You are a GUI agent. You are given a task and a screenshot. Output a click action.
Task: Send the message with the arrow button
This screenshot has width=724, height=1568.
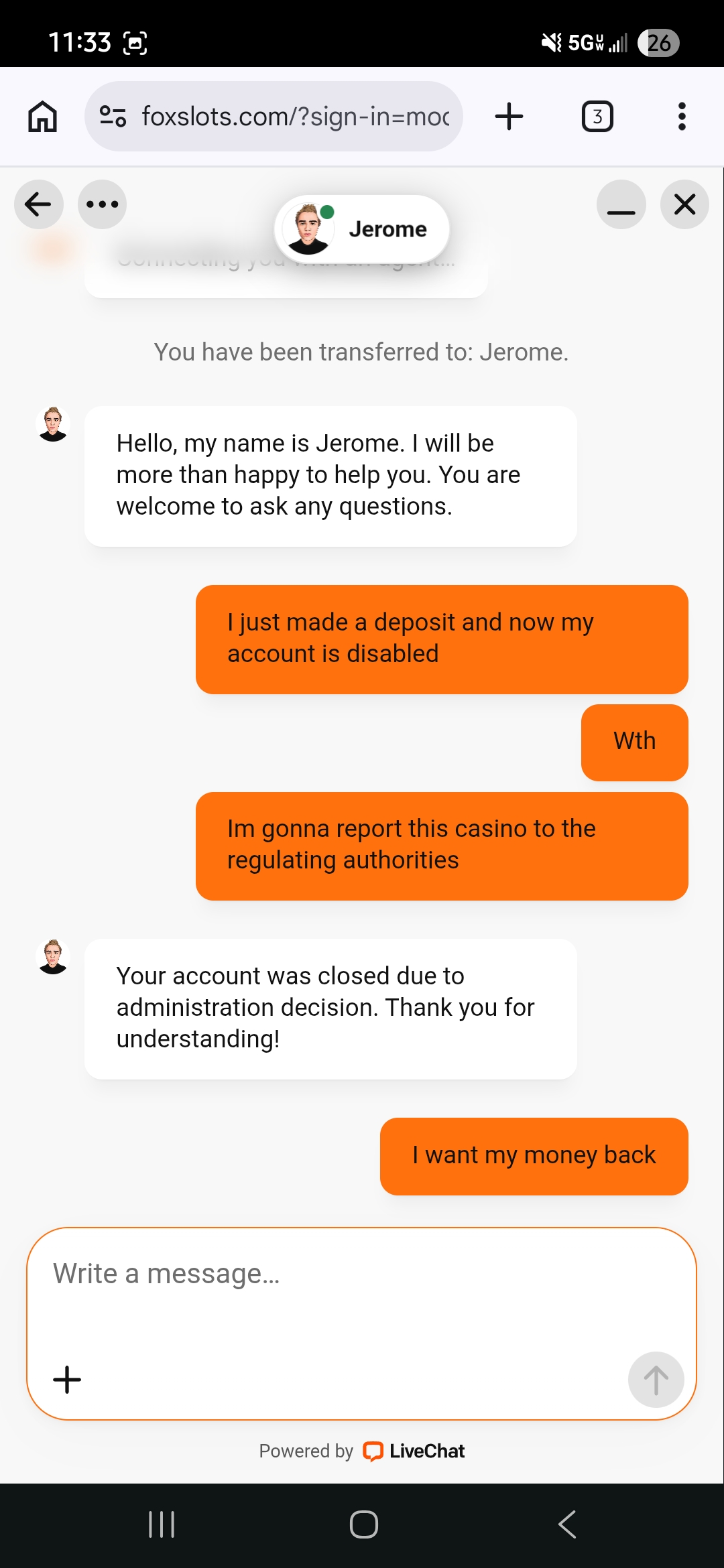pos(656,1380)
